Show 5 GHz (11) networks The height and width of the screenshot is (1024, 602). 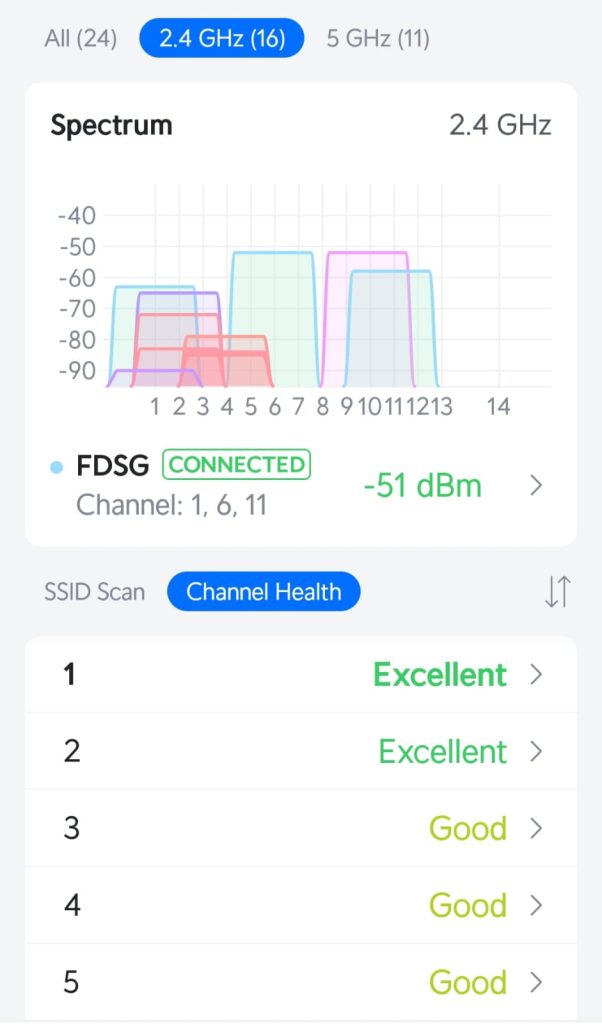[378, 39]
